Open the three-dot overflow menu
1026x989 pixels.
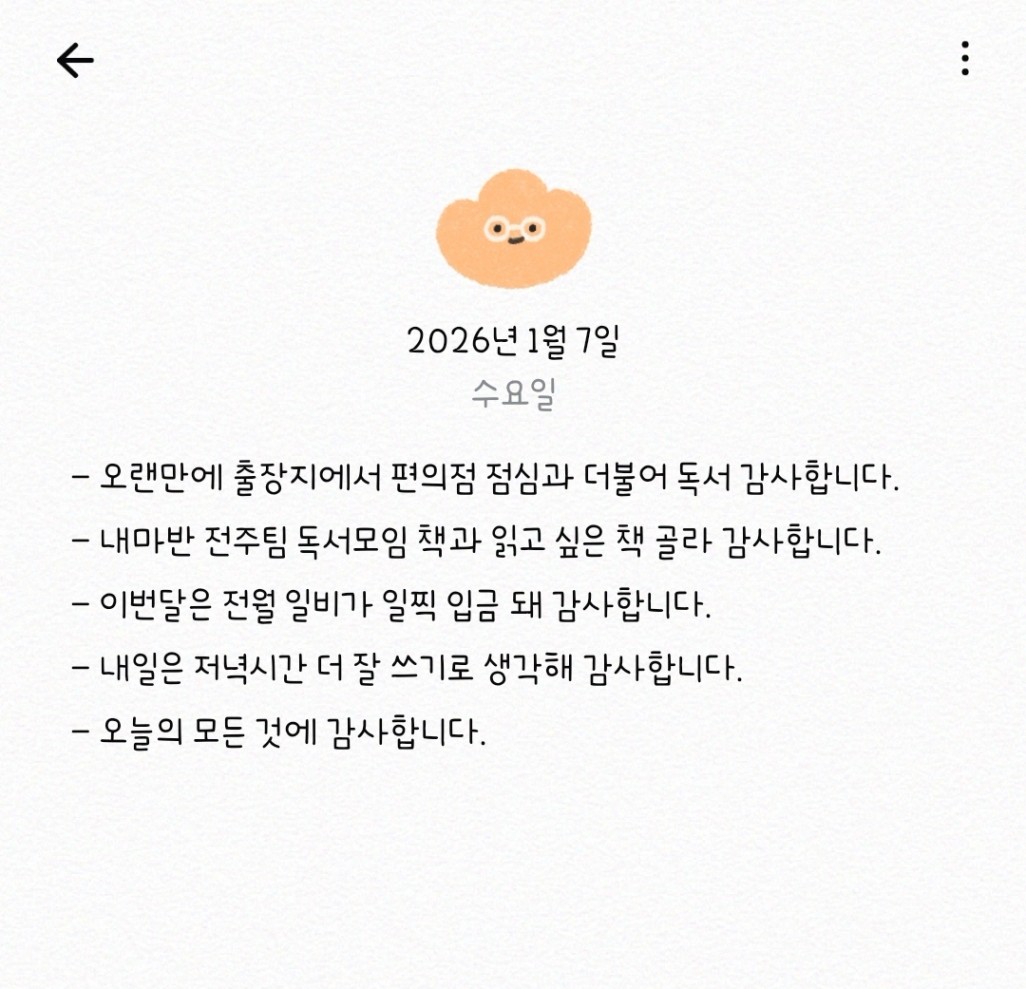point(964,59)
